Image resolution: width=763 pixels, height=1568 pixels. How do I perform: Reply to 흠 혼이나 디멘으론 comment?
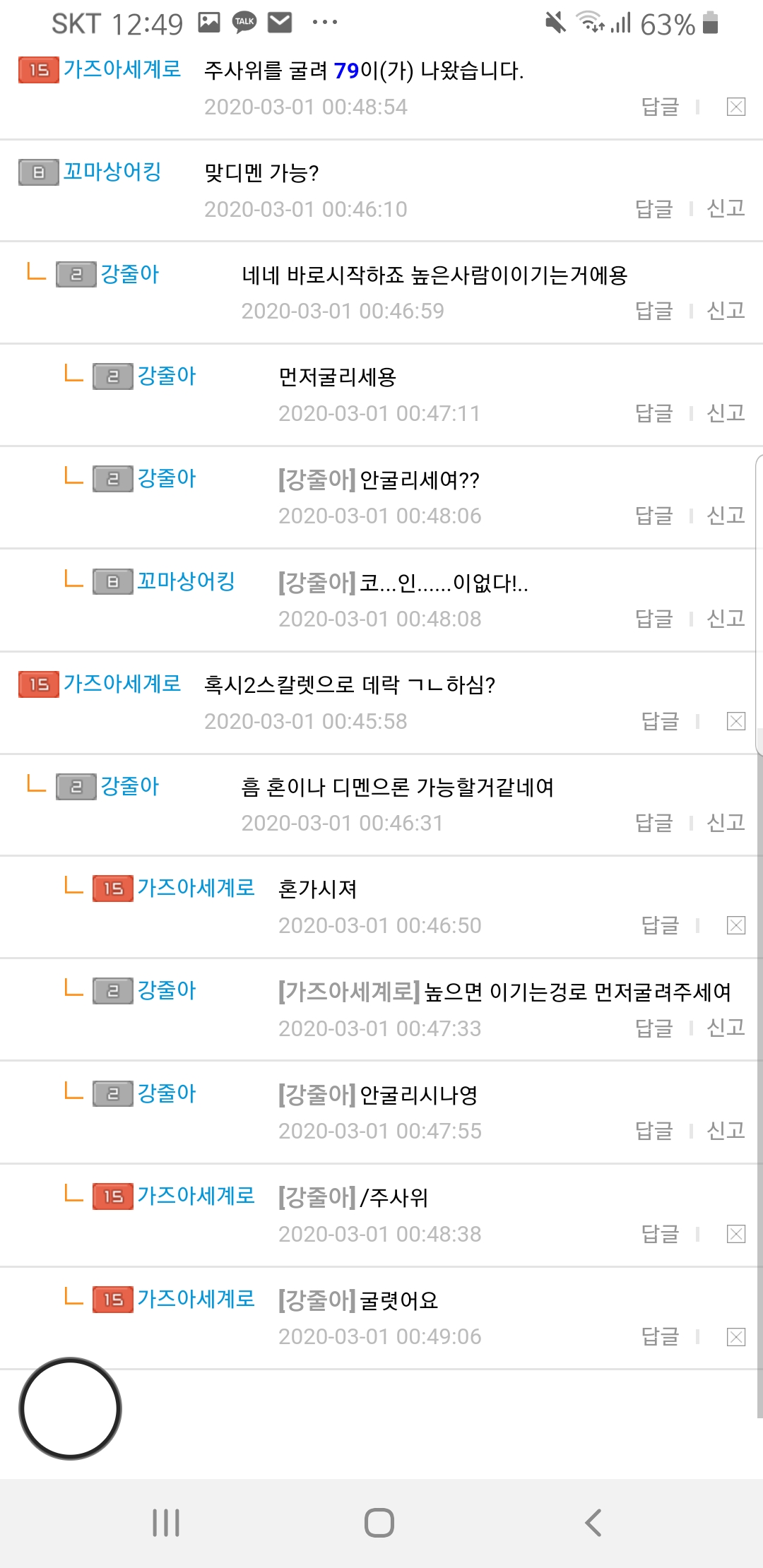pyautogui.click(x=654, y=823)
